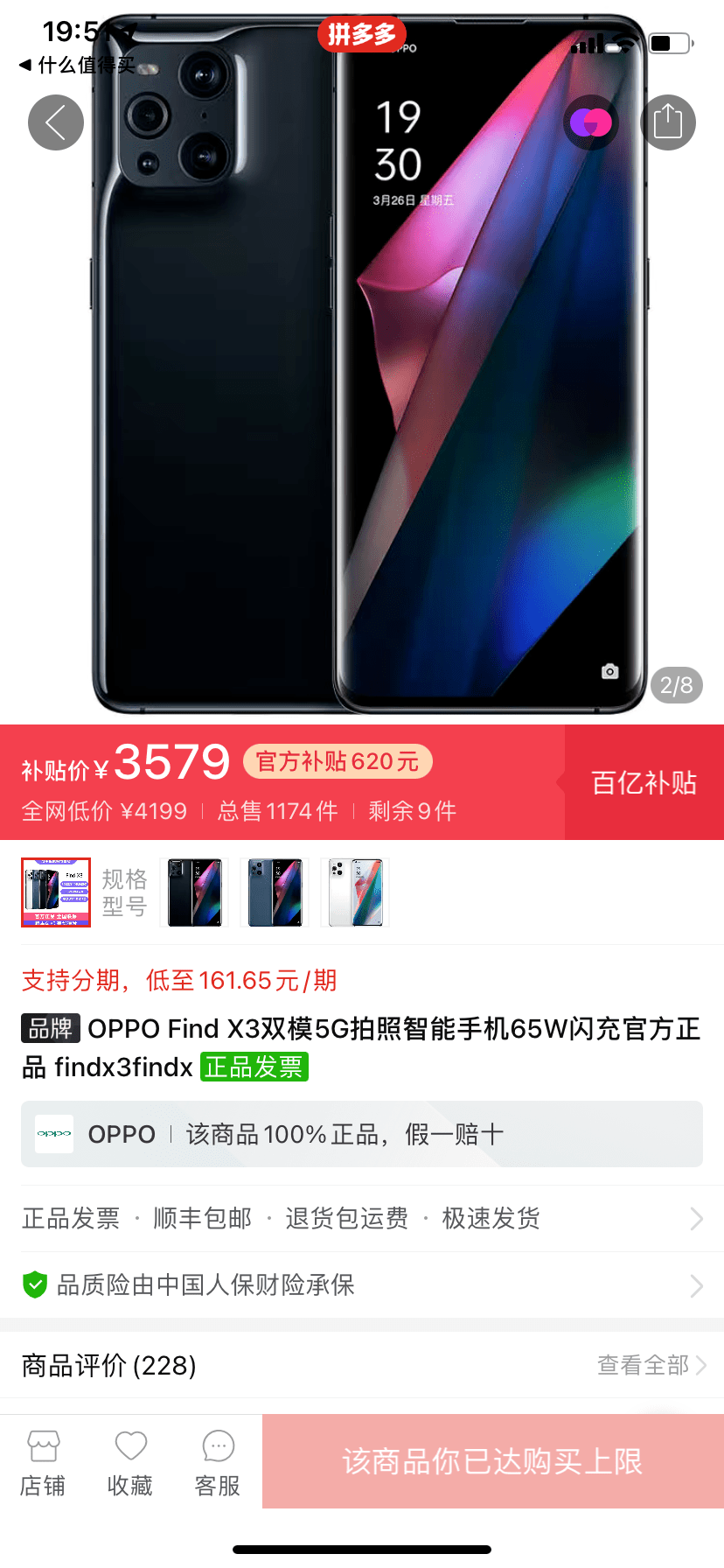Go back using the arrow button
The width and height of the screenshot is (724, 1568).
(x=56, y=122)
